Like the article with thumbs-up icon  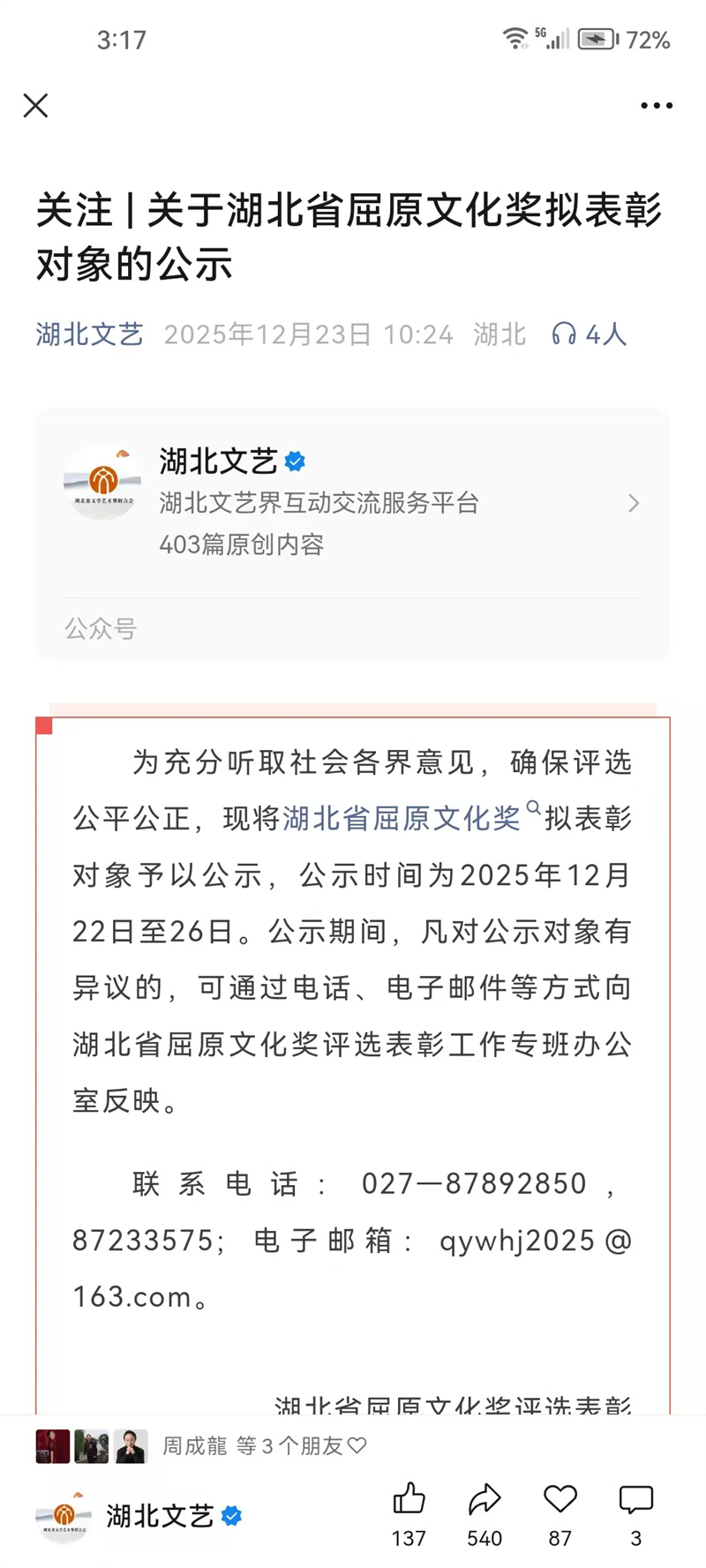point(409,1500)
